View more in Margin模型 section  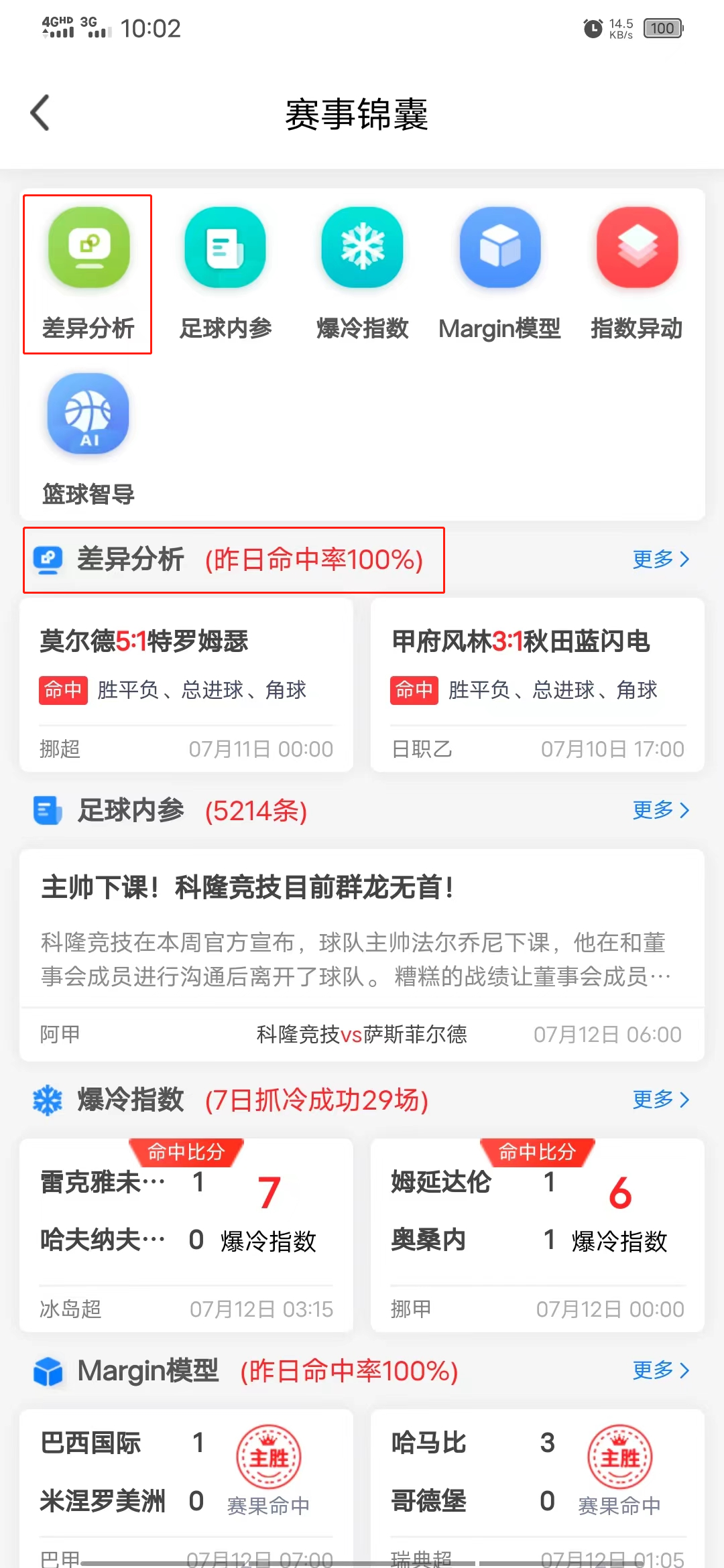click(660, 1370)
